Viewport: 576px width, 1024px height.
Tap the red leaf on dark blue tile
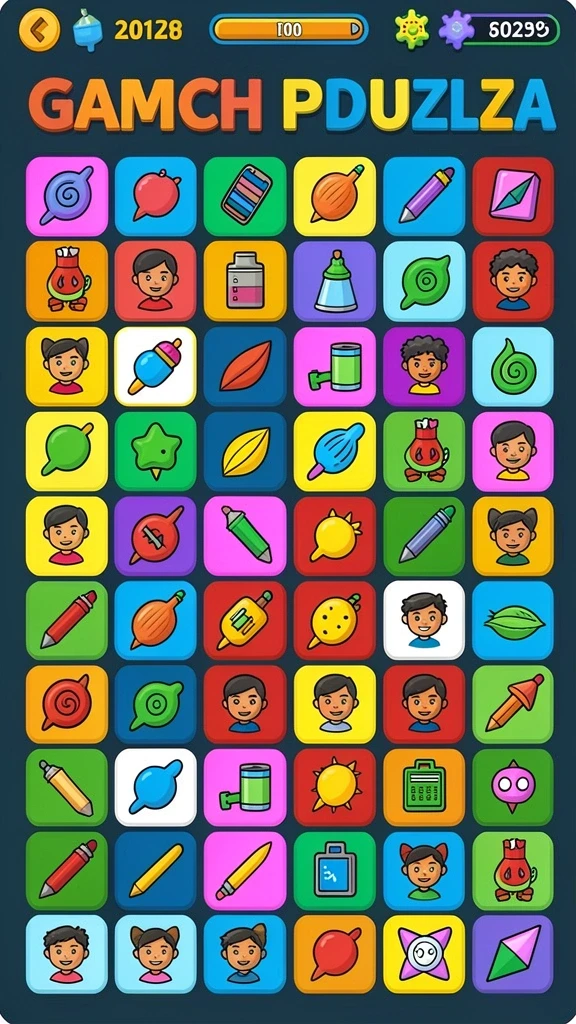coord(245,366)
